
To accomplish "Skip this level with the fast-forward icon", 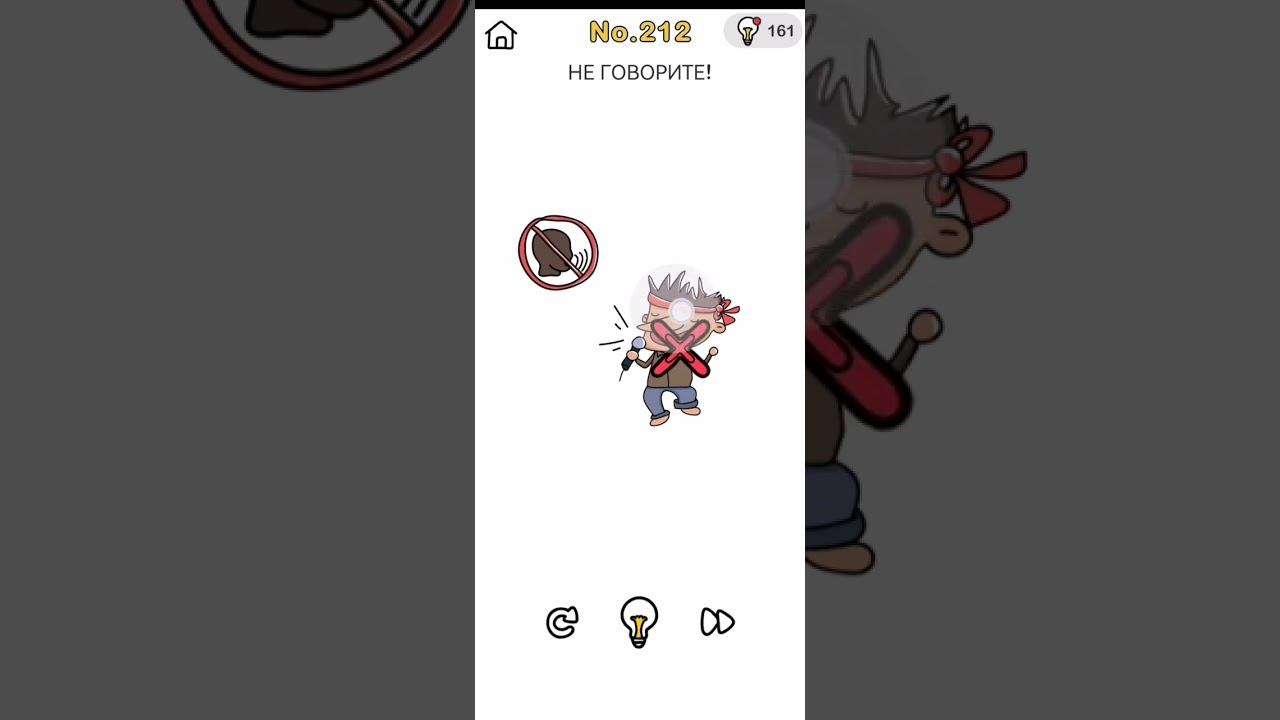I will click(x=717, y=623).
